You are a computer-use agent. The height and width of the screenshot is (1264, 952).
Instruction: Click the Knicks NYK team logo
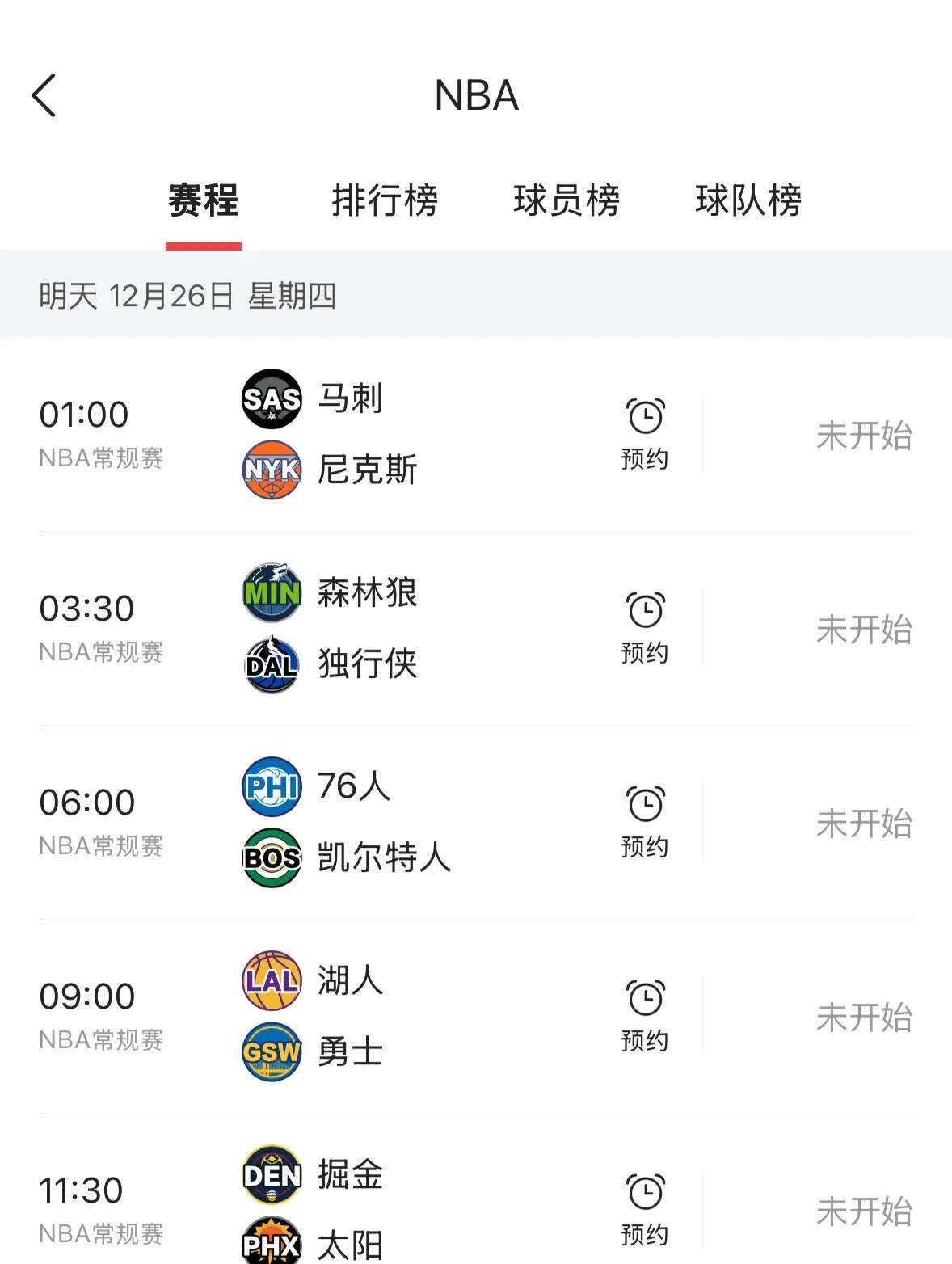click(x=271, y=470)
